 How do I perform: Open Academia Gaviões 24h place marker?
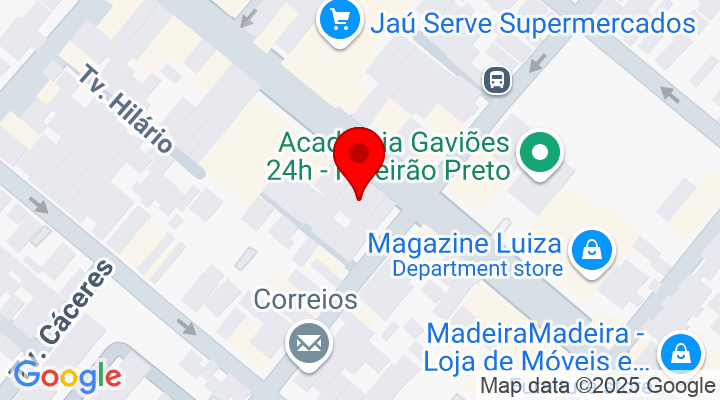(543, 154)
